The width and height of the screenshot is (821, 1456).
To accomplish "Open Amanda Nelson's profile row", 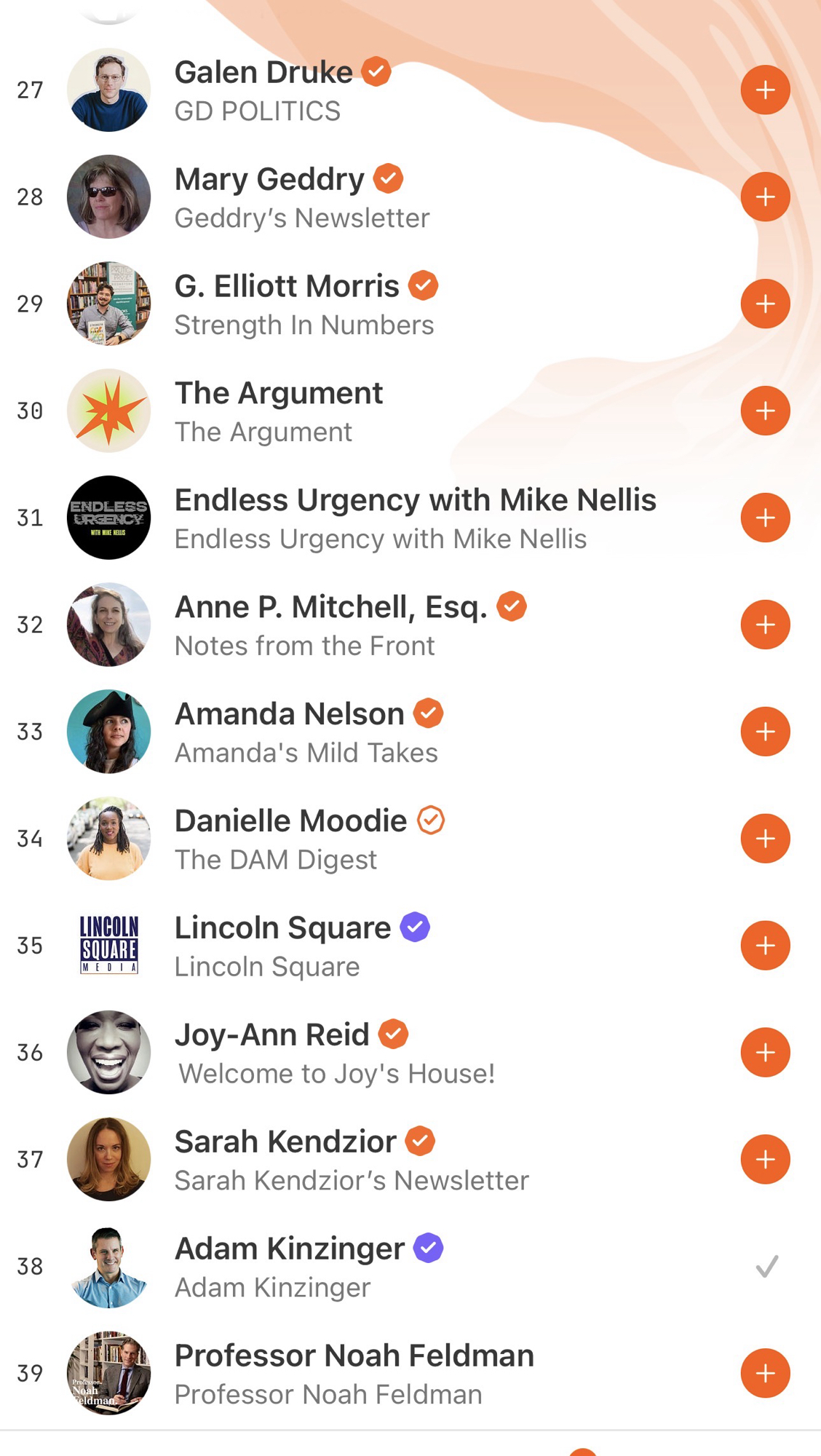I will pos(306,732).
